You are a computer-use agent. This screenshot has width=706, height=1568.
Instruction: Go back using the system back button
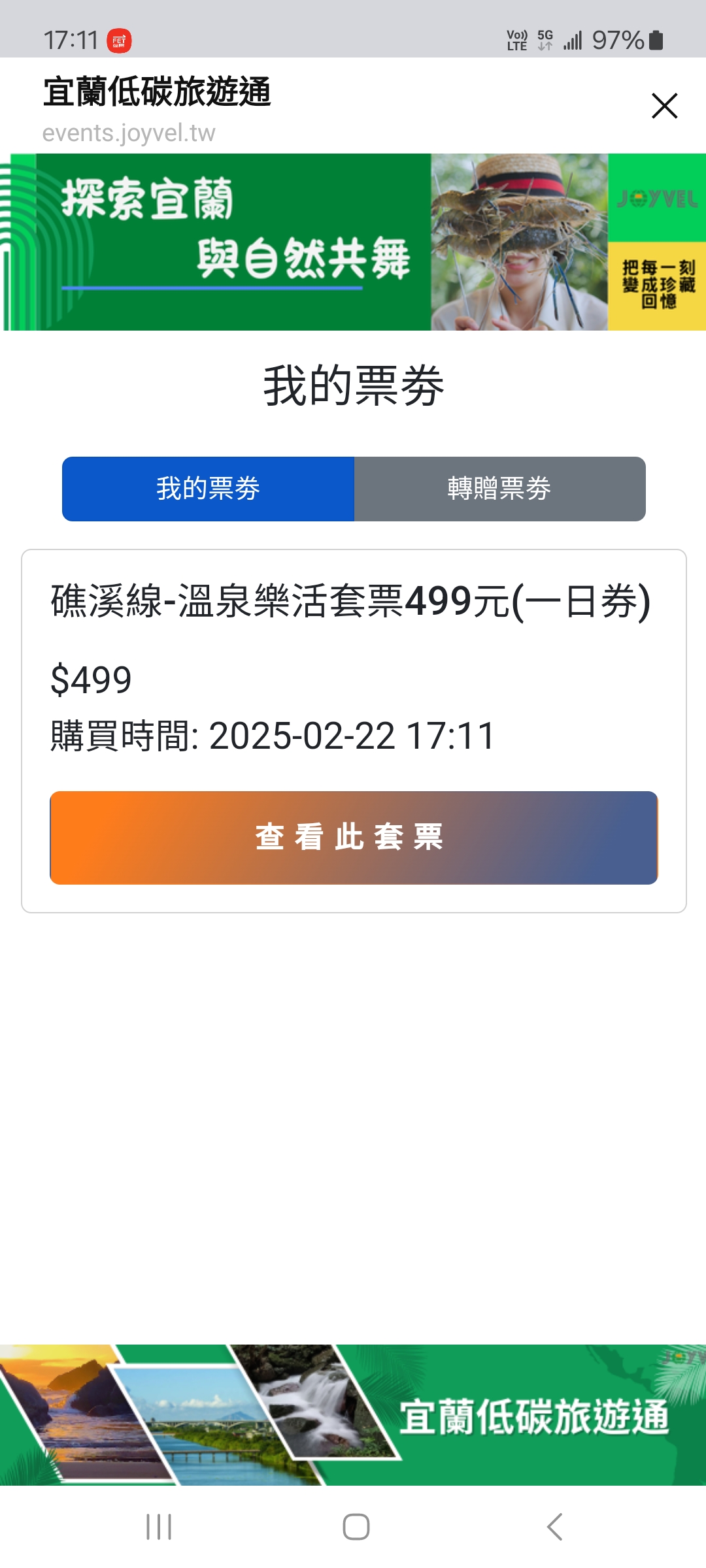pyautogui.click(x=554, y=1527)
